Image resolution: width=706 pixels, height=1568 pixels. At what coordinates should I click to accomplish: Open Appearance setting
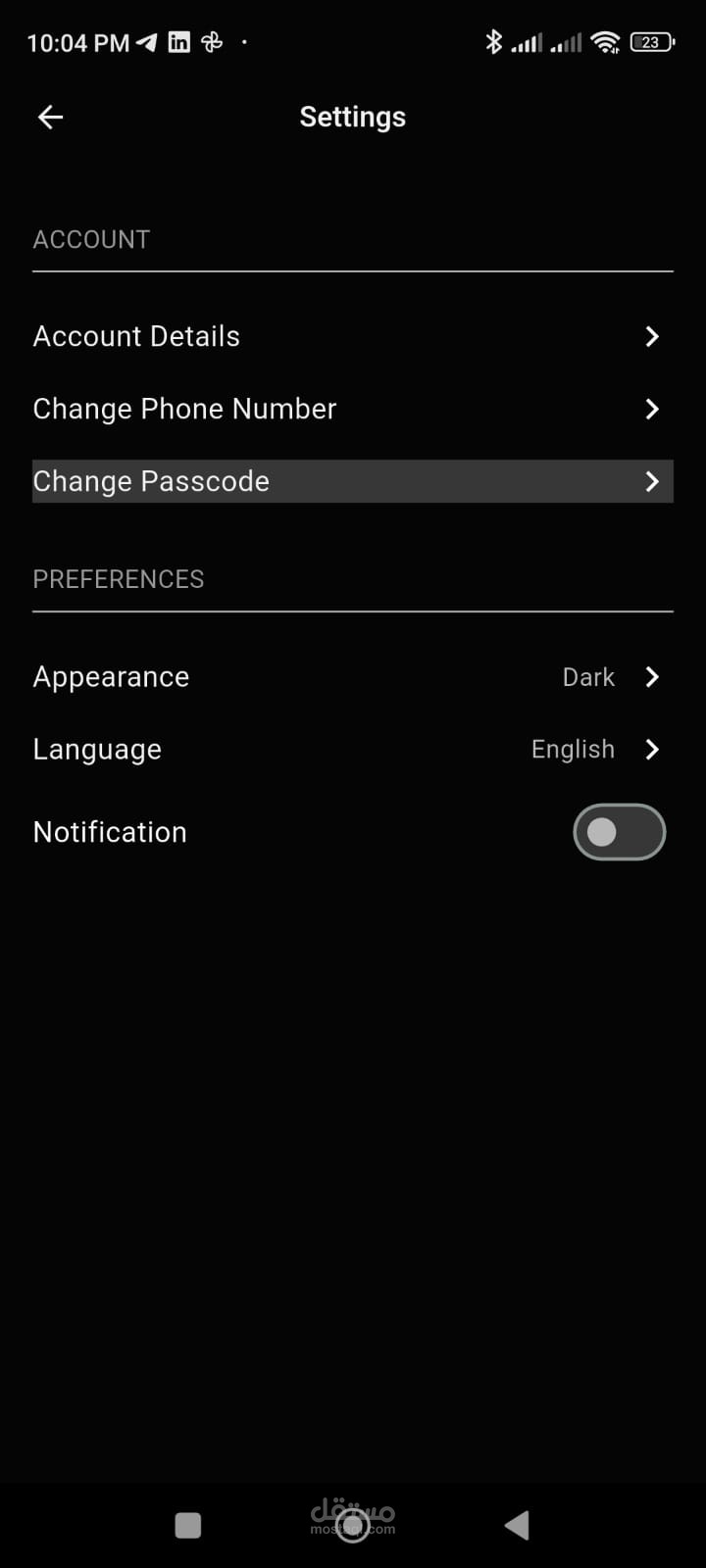tap(353, 677)
